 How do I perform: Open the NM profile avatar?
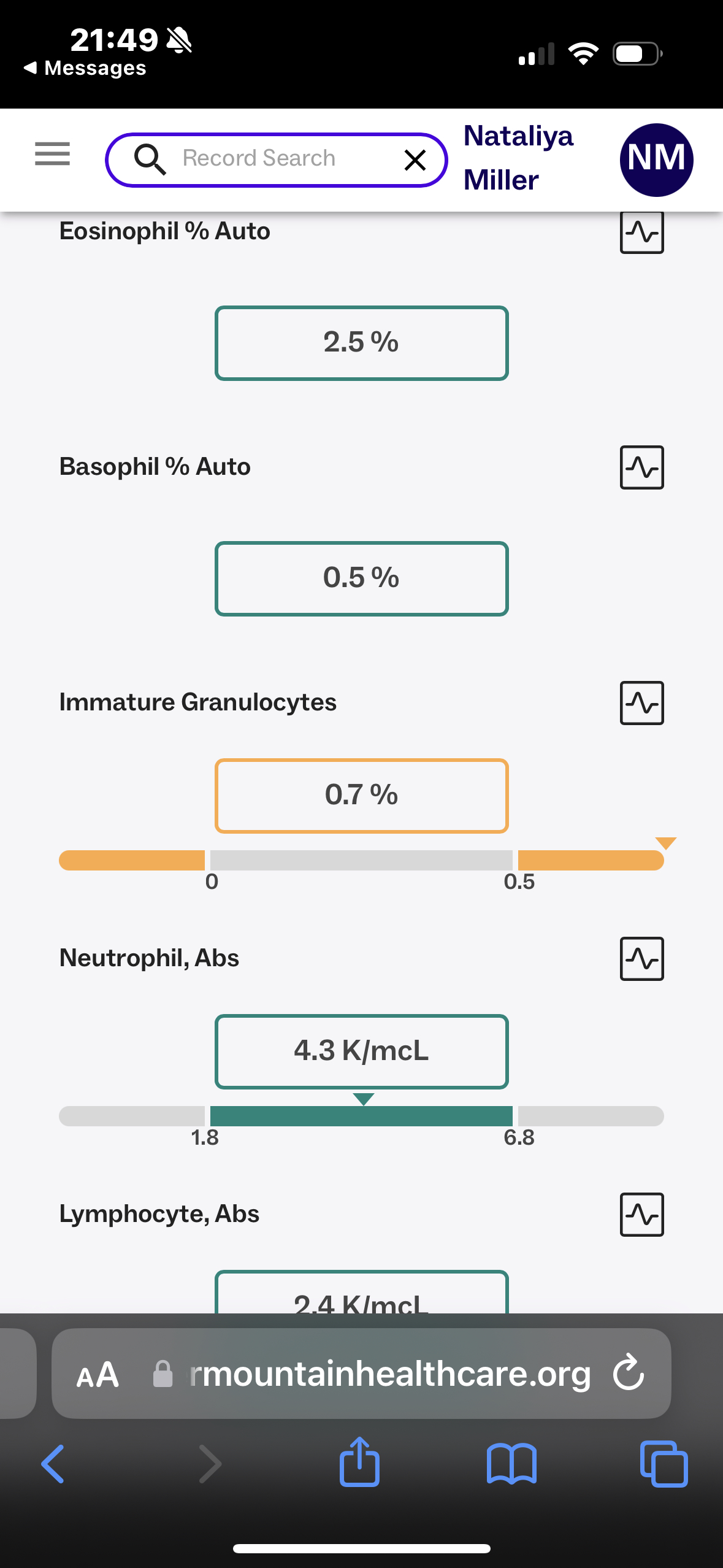(656, 159)
